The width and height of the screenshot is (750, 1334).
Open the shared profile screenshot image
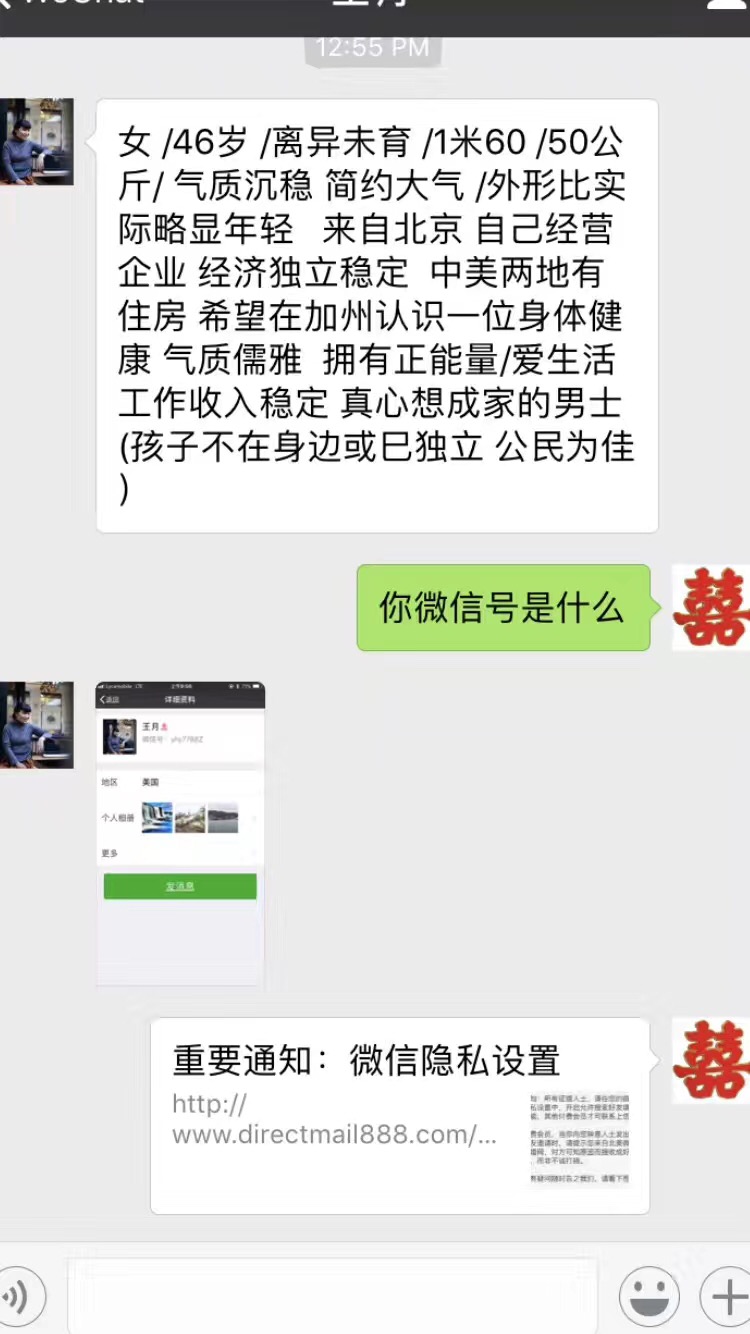(x=180, y=833)
